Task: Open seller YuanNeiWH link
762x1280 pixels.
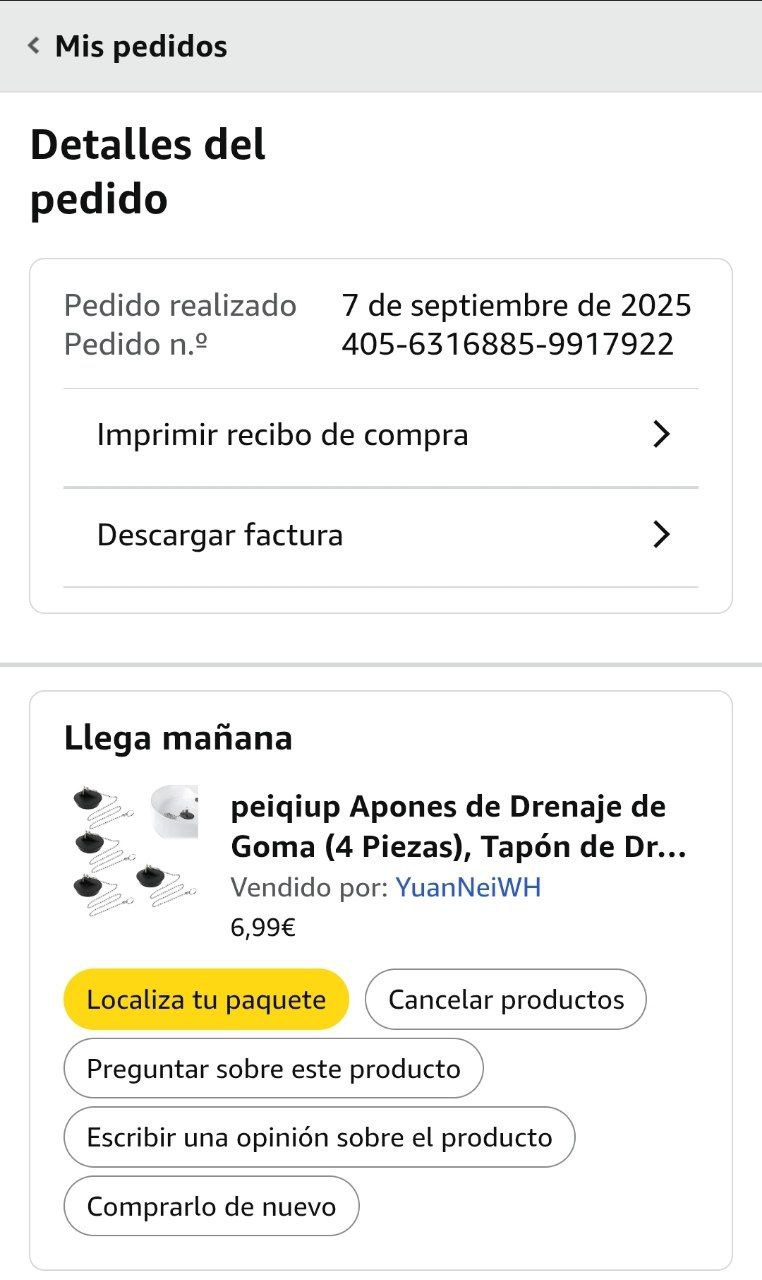Action: (x=468, y=887)
